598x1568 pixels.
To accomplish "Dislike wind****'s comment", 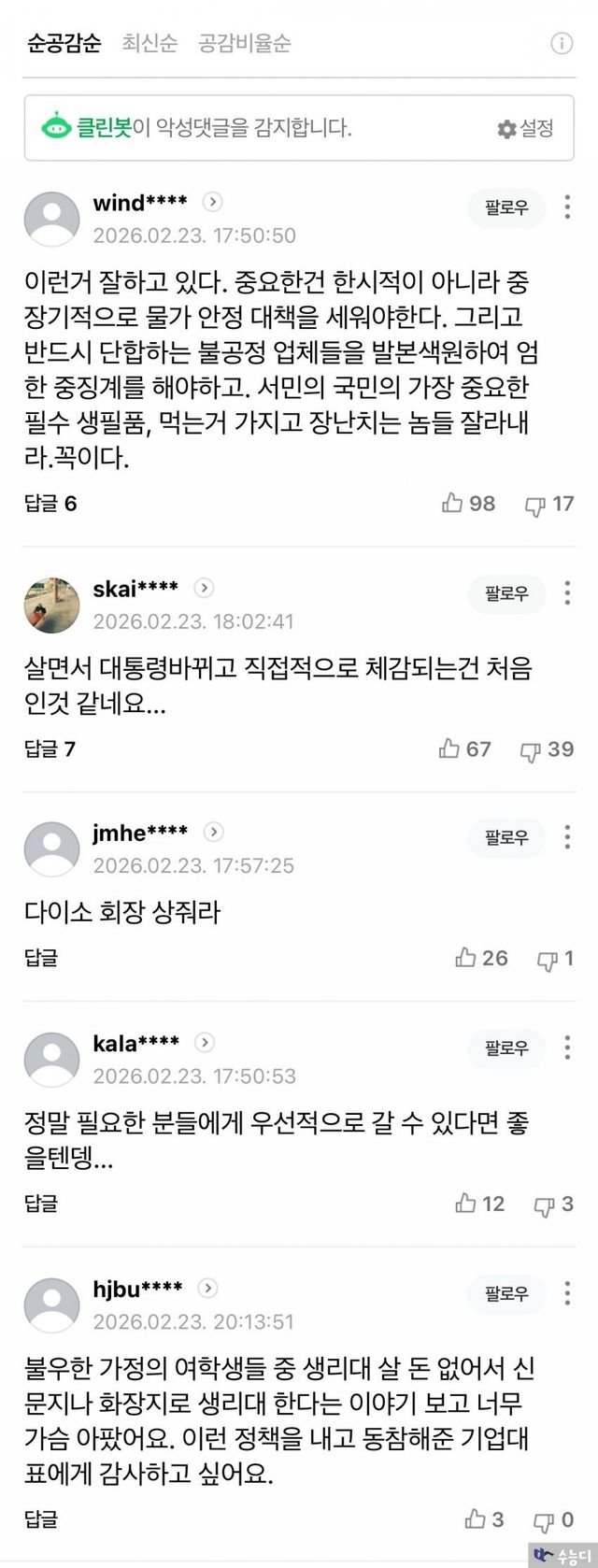I will (x=549, y=505).
